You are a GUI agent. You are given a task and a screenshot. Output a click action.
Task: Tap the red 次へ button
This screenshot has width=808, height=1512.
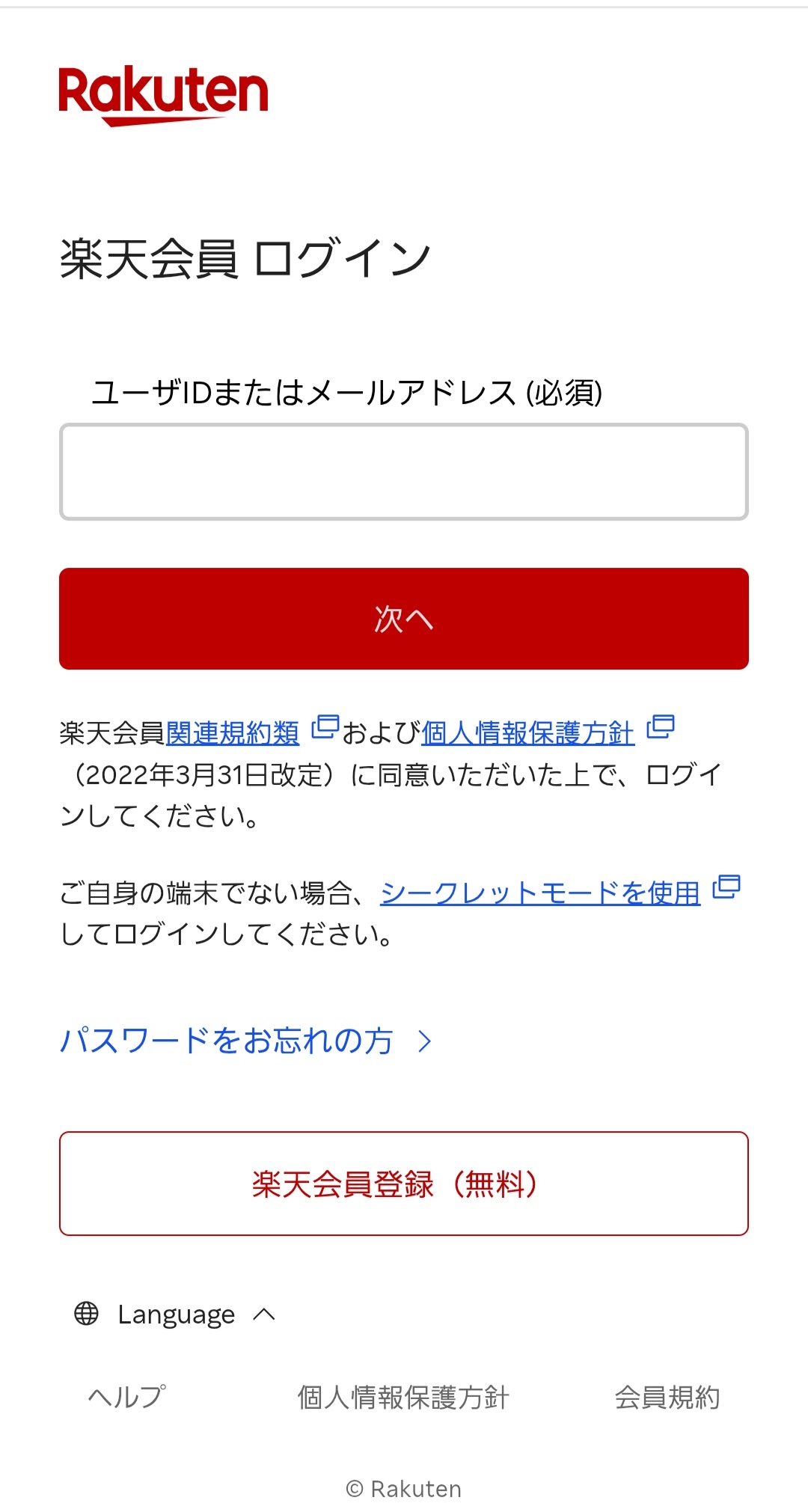pos(404,619)
